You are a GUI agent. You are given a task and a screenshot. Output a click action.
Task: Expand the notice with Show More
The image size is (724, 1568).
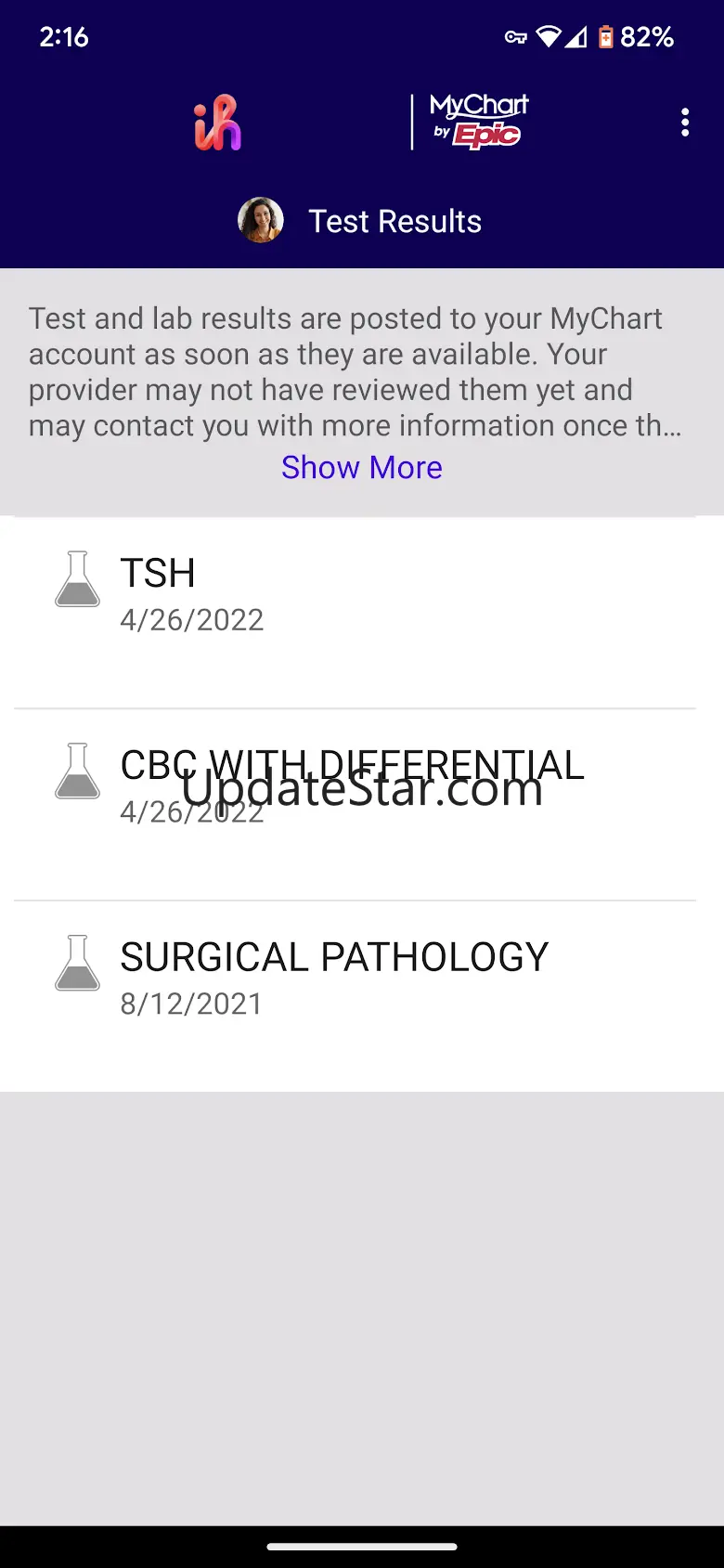coord(362,467)
